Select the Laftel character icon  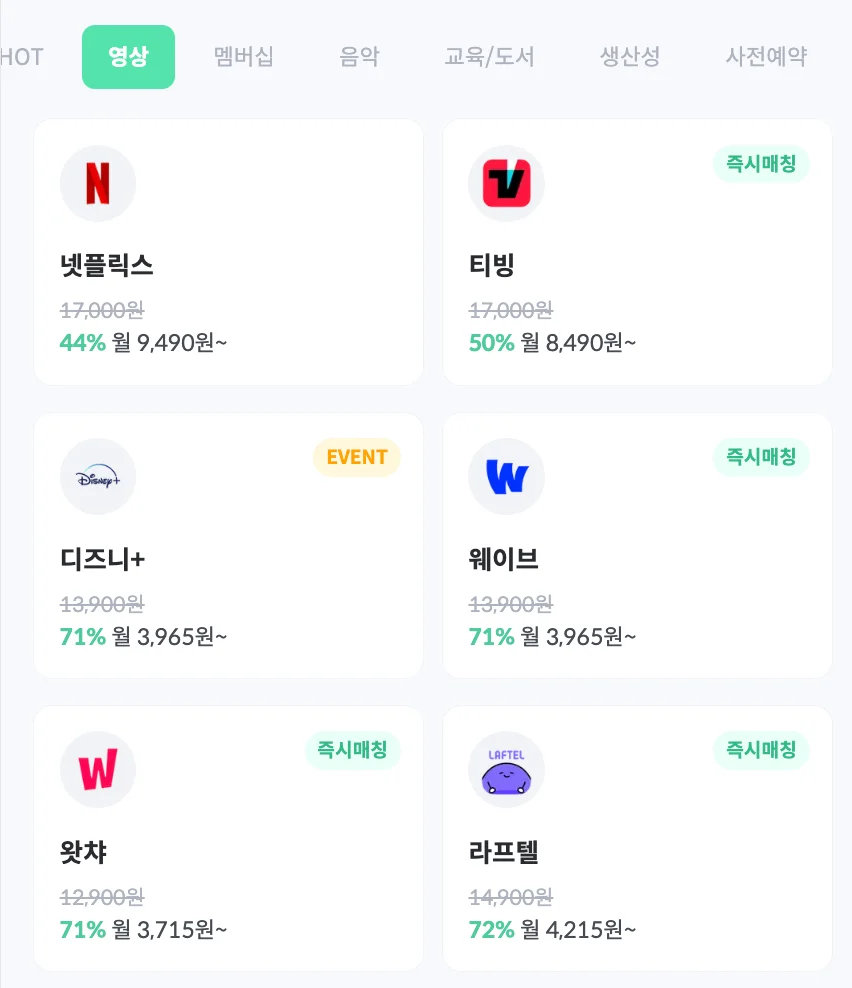[505, 769]
